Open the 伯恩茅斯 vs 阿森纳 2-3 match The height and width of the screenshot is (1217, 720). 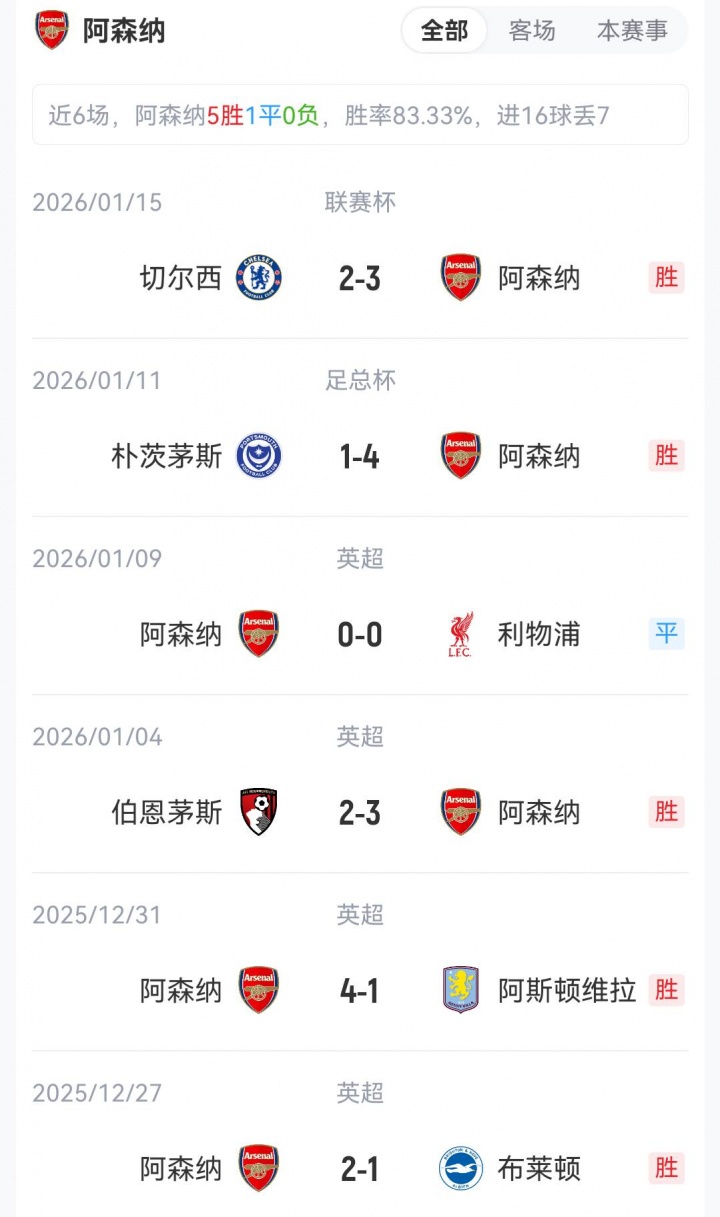(x=360, y=812)
